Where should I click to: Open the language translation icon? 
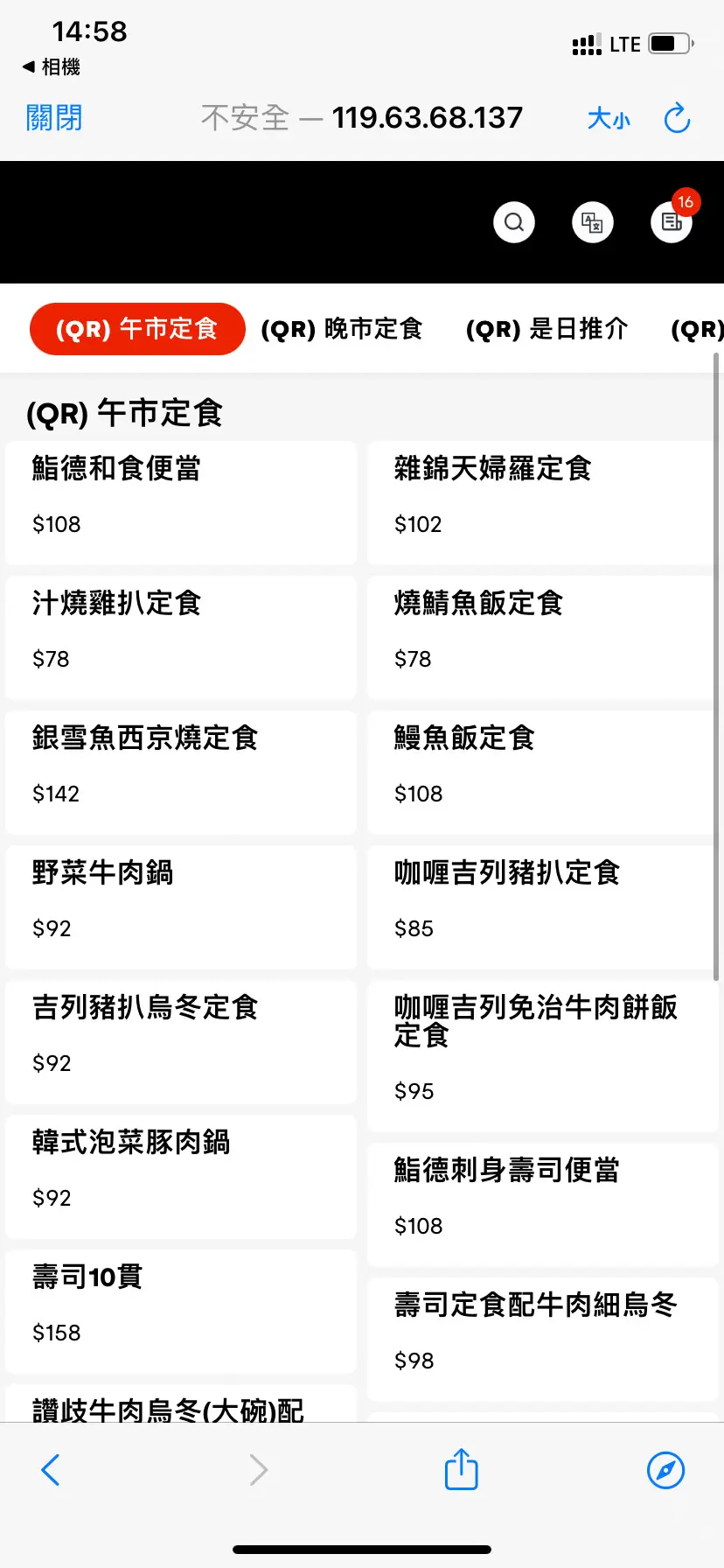point(593,222)
